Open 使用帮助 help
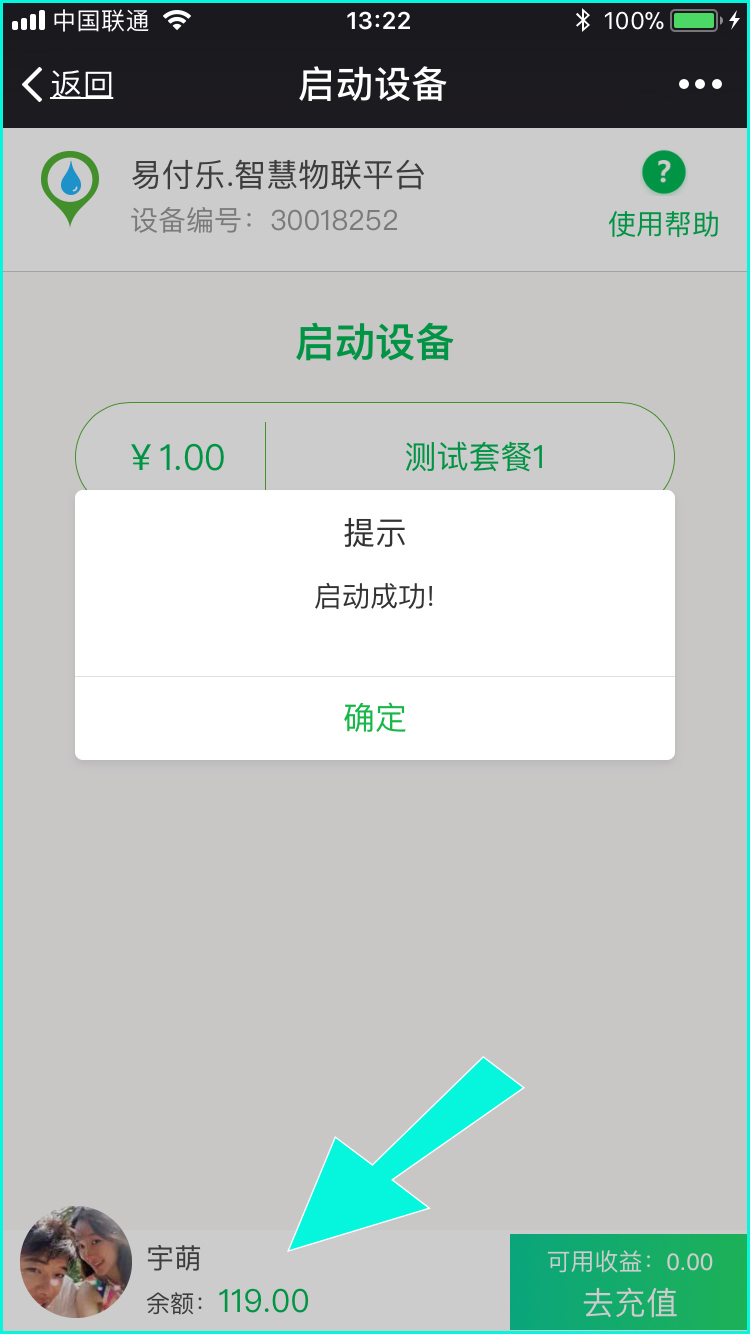The width and height of the screenshot is (750, 1334). (x=664, y=196)
